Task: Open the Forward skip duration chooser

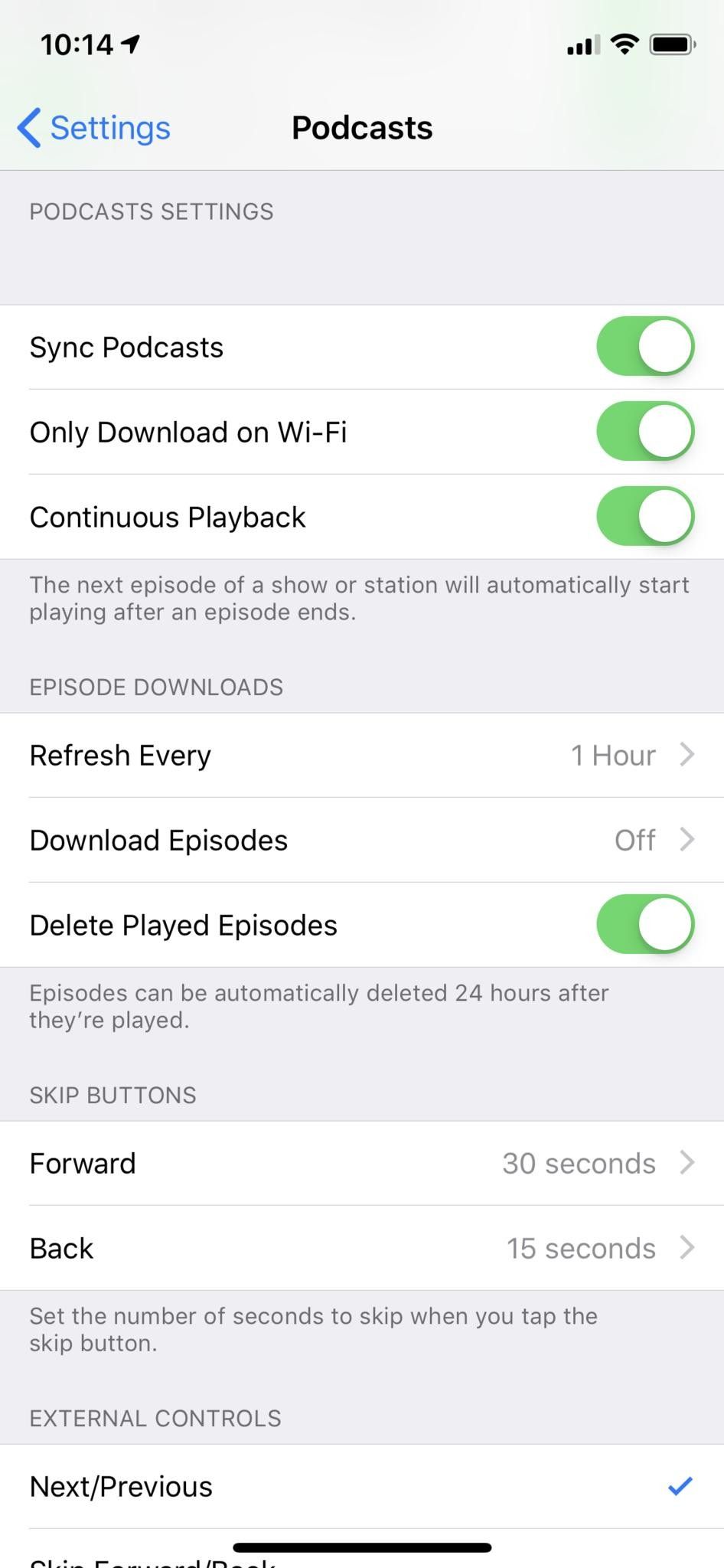Action: 362,1163
